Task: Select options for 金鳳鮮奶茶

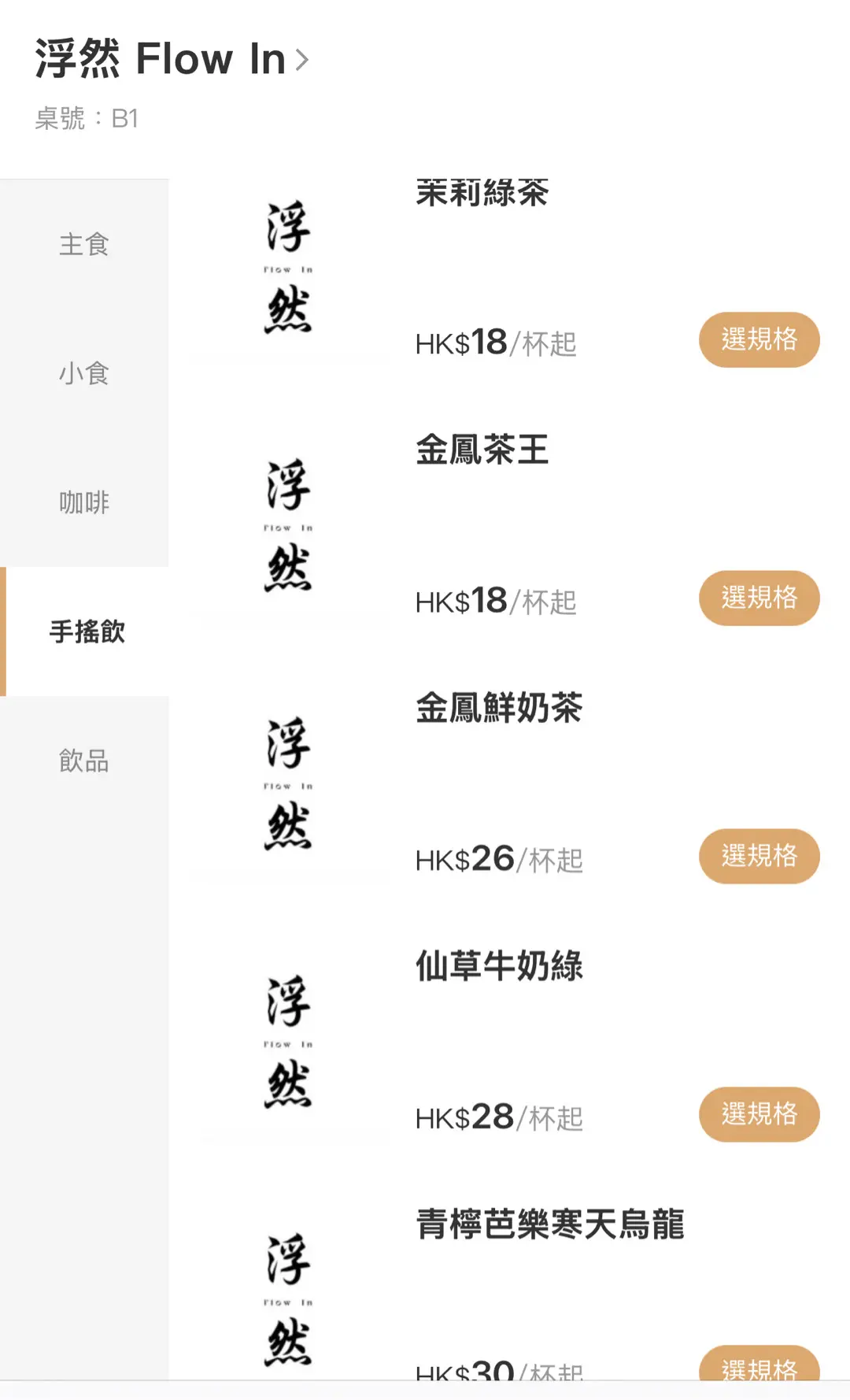Action: click(759, 857)
